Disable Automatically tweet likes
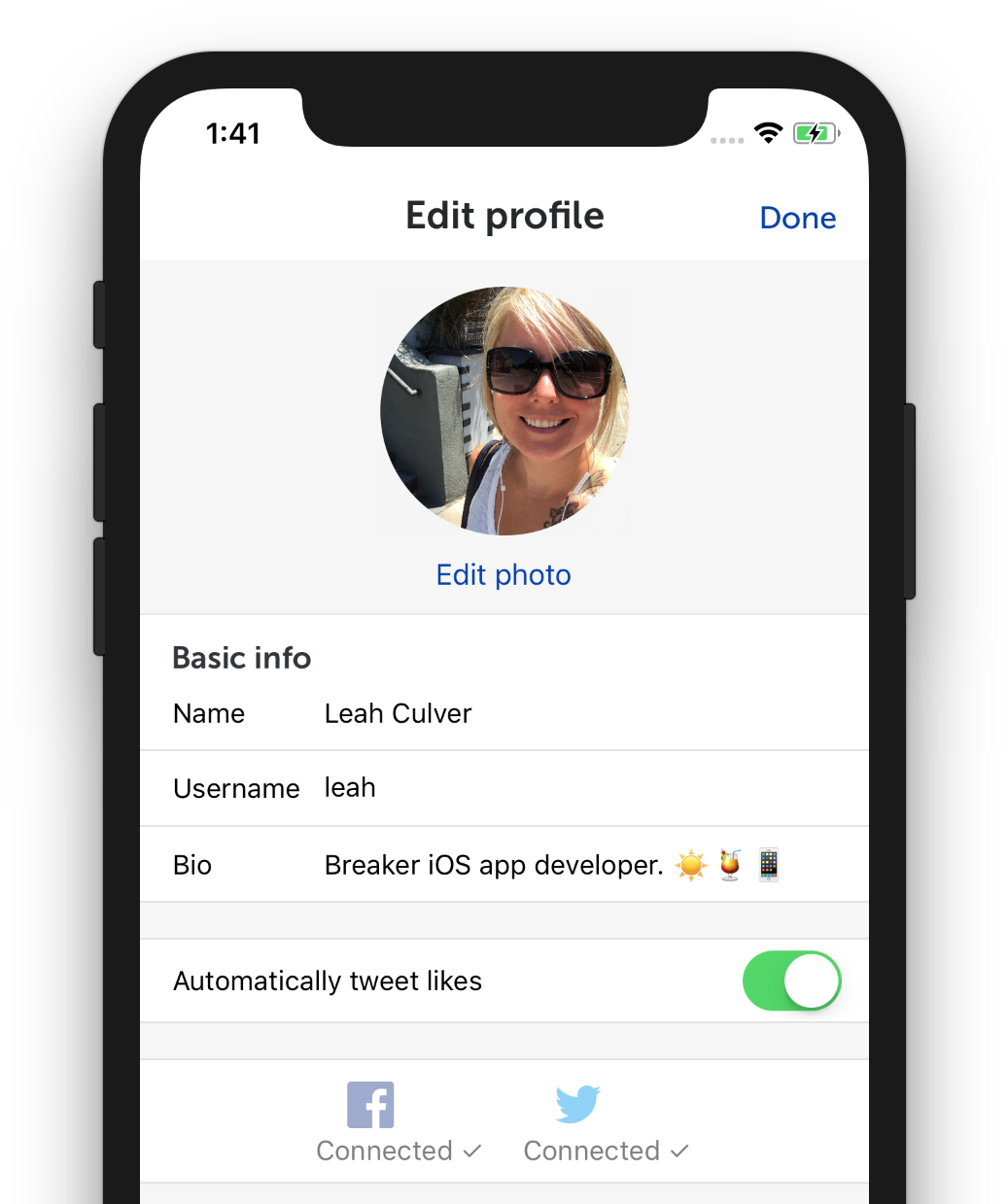This screenshot has width=1008, height=1204. point(791,980)
